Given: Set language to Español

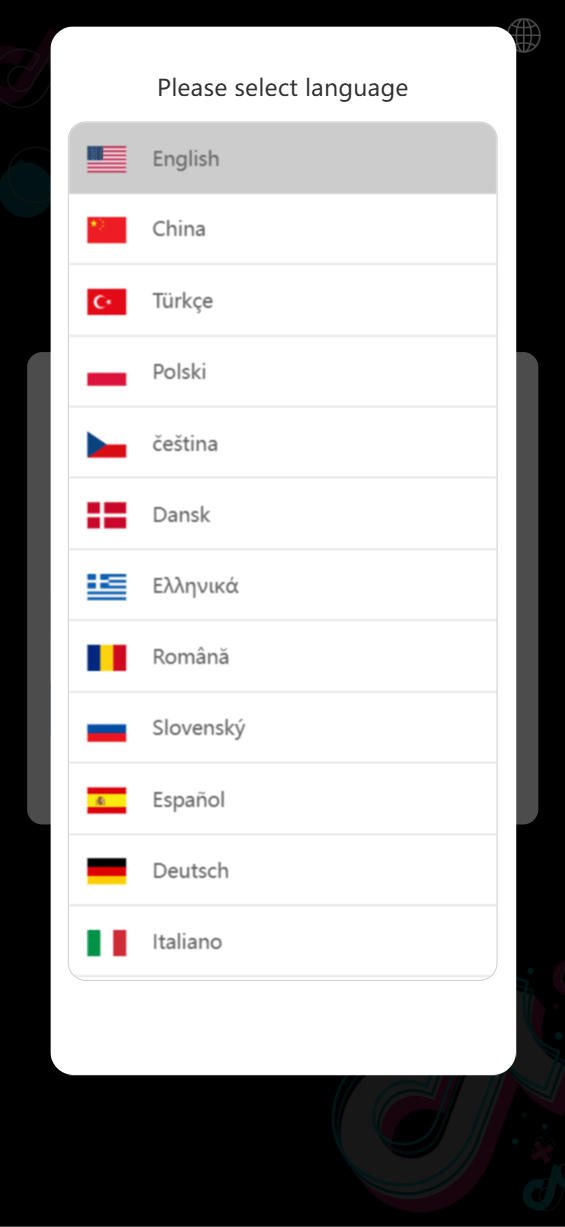Looking at the screenshot, I should pos(282,799).
